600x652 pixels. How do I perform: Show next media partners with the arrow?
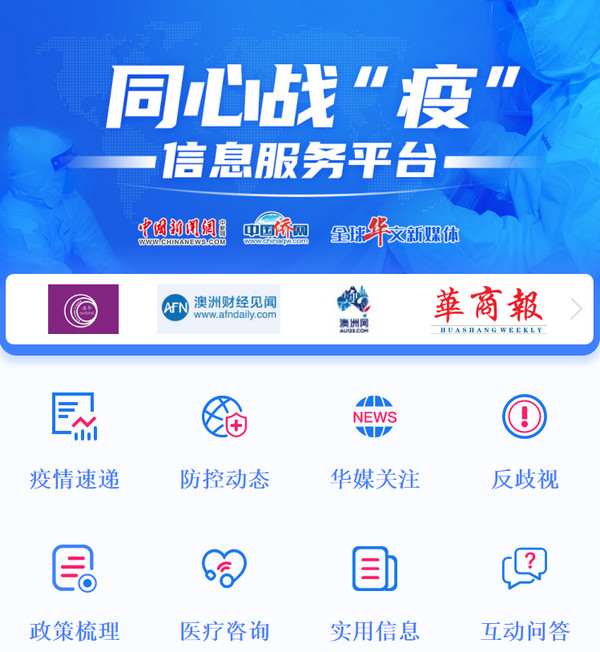(576, 309)
